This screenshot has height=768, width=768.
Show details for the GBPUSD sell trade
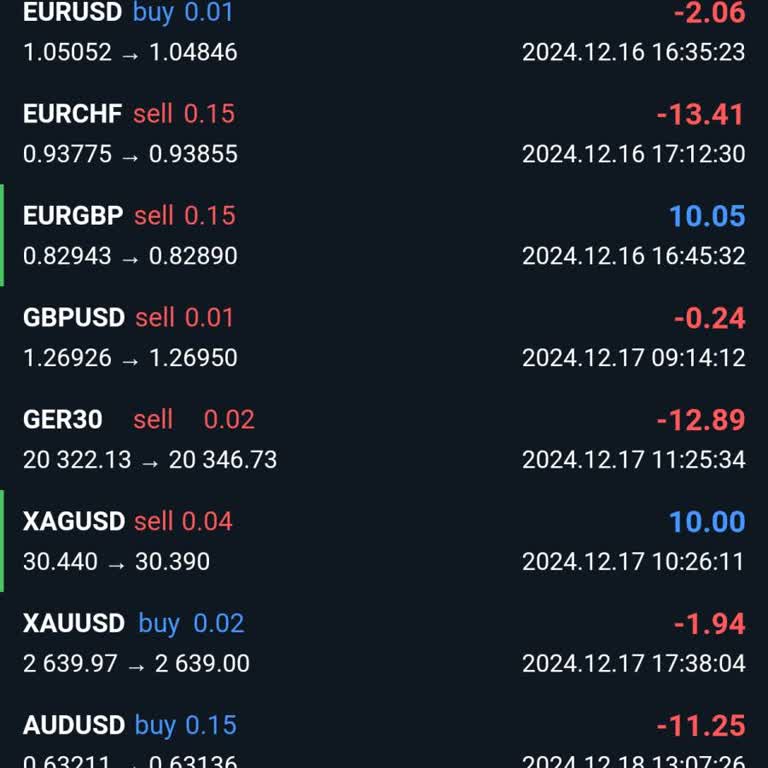384,338
